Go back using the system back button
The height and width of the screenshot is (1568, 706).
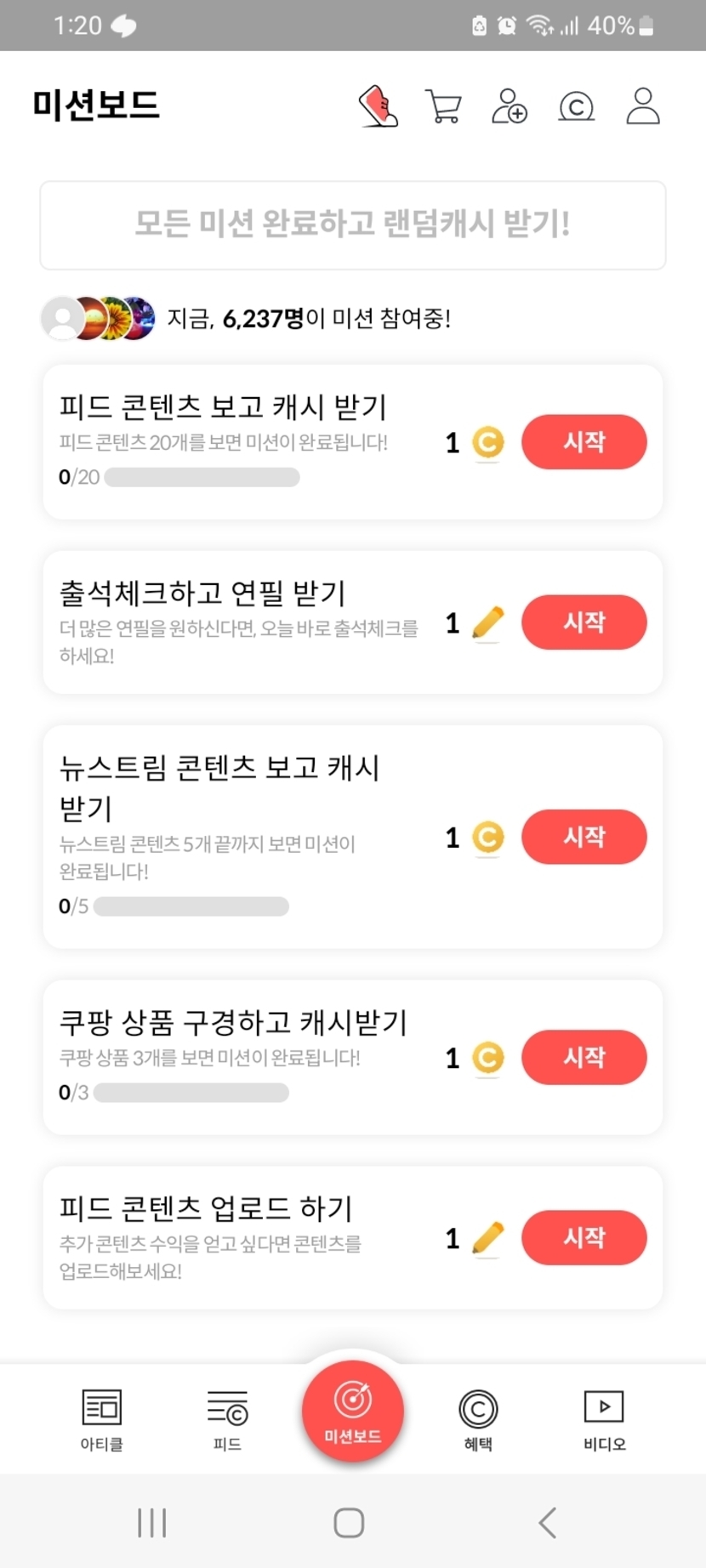(x=549, y=1523)
